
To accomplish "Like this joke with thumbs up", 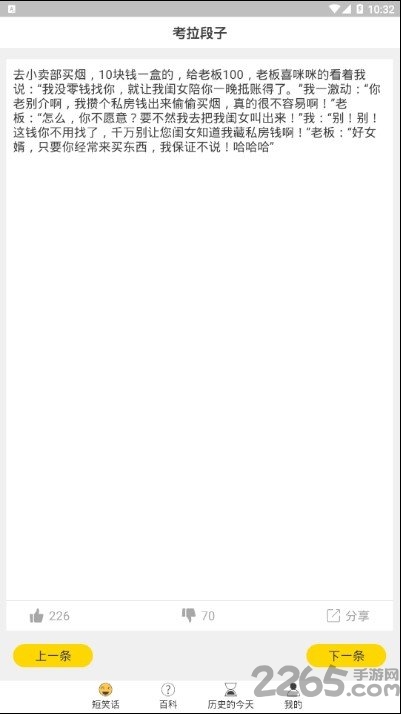I will tap(36, 616).
